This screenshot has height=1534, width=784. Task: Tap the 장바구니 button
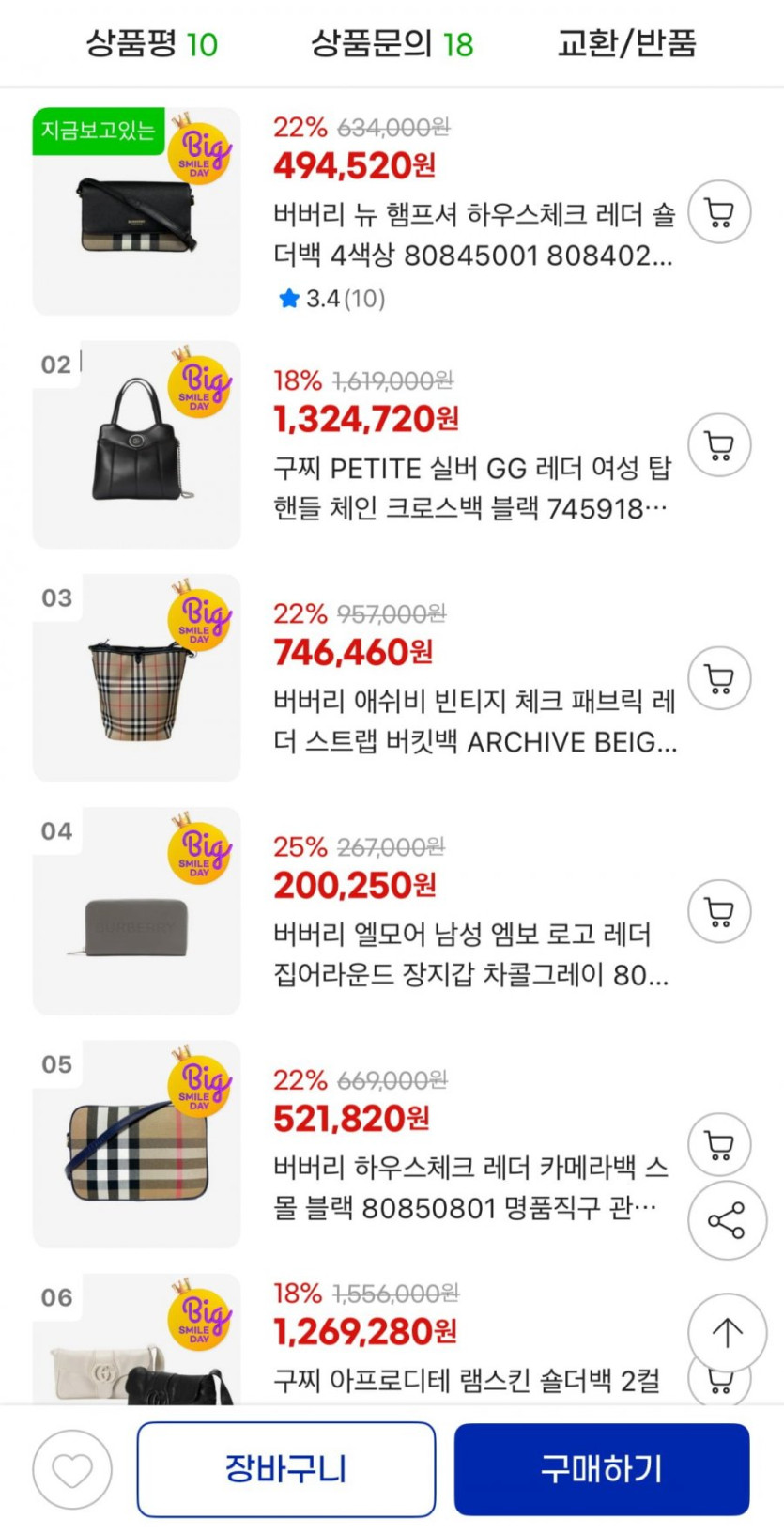coord(286,1469)
